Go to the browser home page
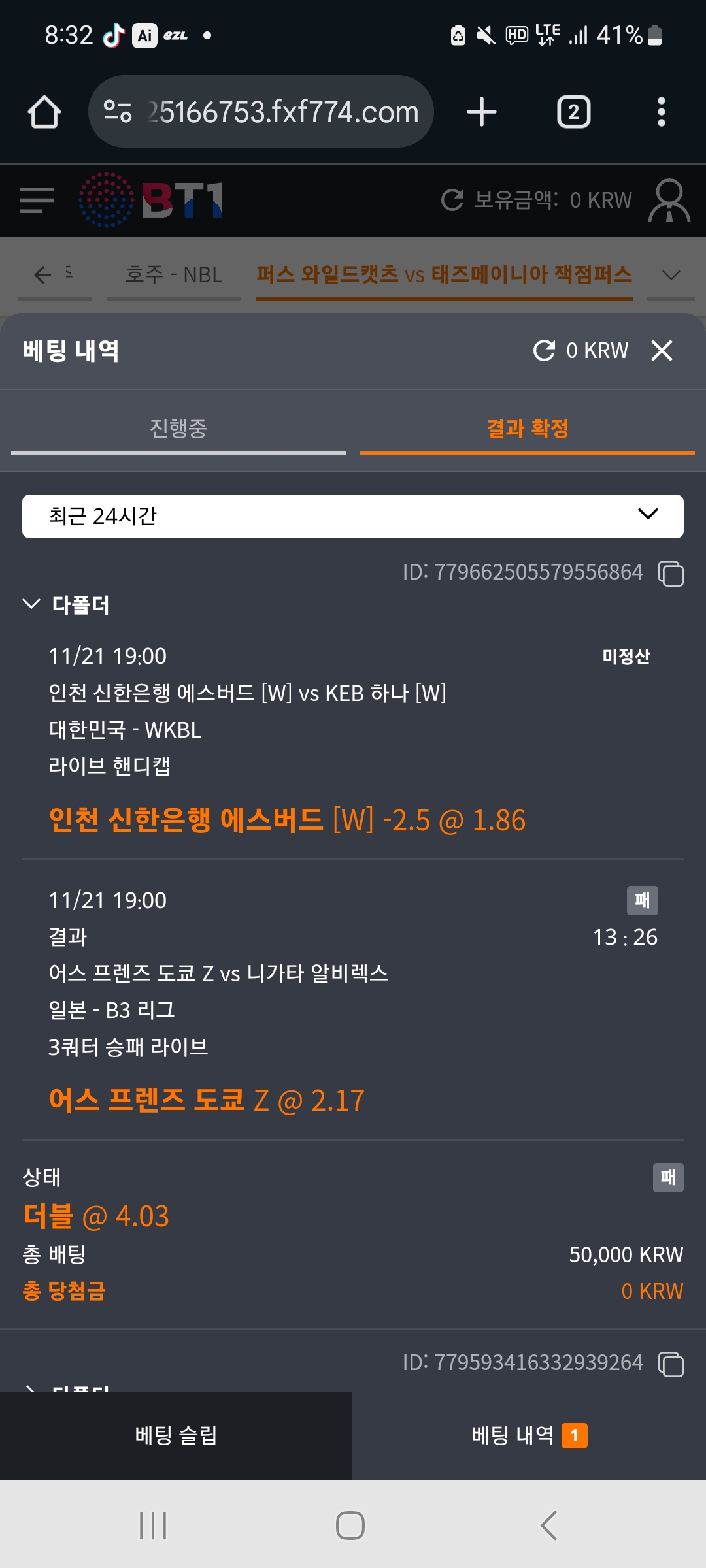This screenshot has width=706, height=1568. [44, 112]
